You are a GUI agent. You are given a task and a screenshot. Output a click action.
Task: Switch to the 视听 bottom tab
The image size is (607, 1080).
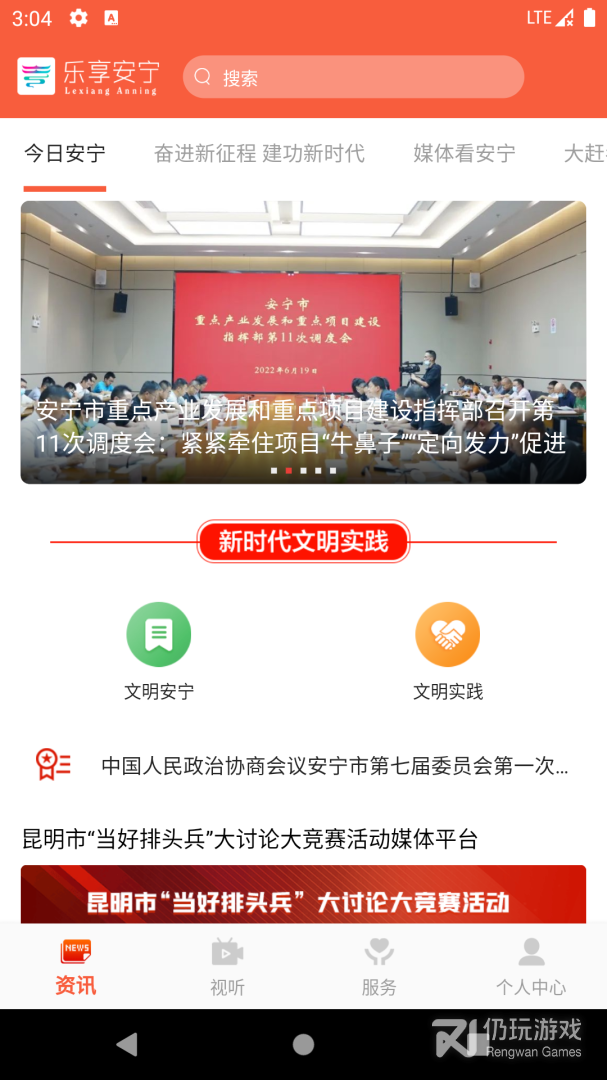(x=227, y=966)
